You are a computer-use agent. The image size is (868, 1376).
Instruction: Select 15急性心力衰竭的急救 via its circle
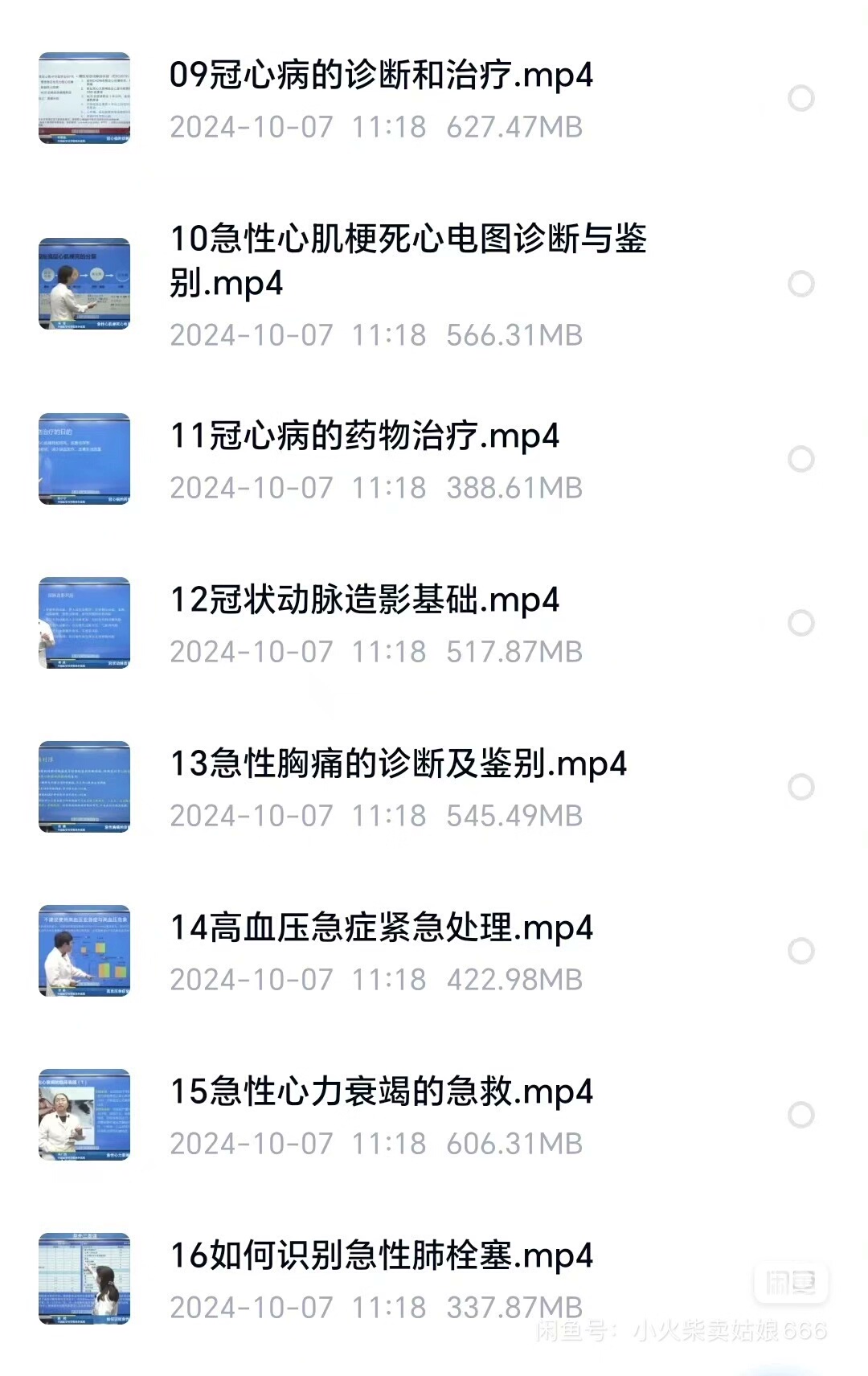click(x=800, y=1115)
